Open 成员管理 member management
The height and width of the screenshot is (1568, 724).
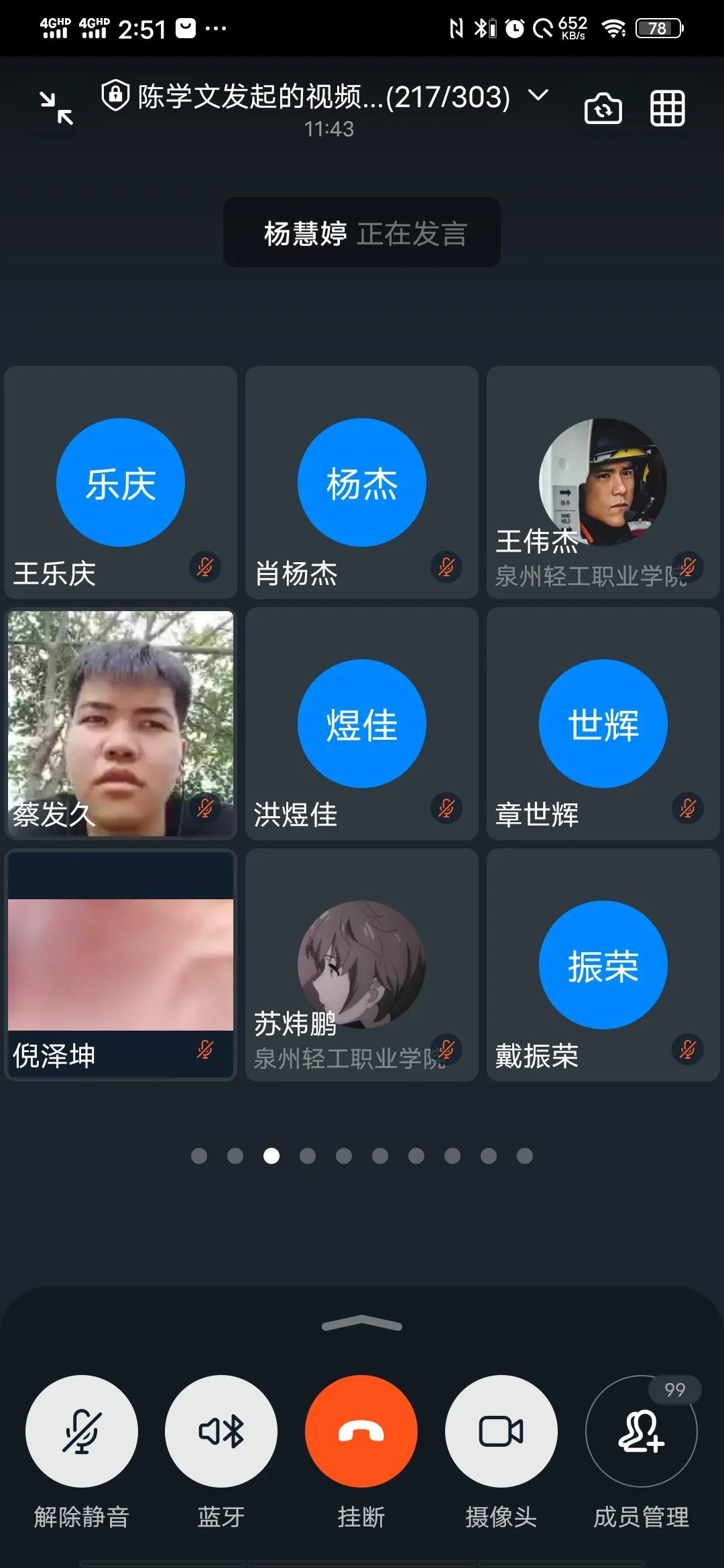(x=641, y=1431)
